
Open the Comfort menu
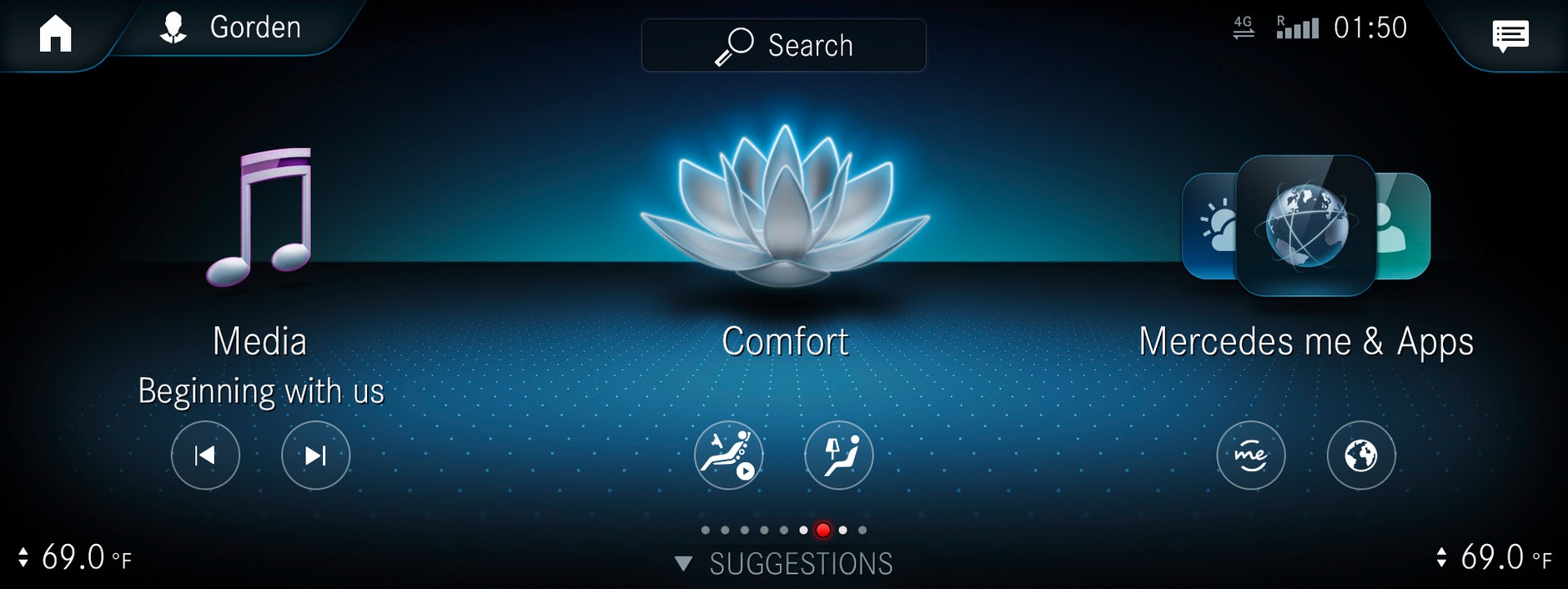coord(784,219)
